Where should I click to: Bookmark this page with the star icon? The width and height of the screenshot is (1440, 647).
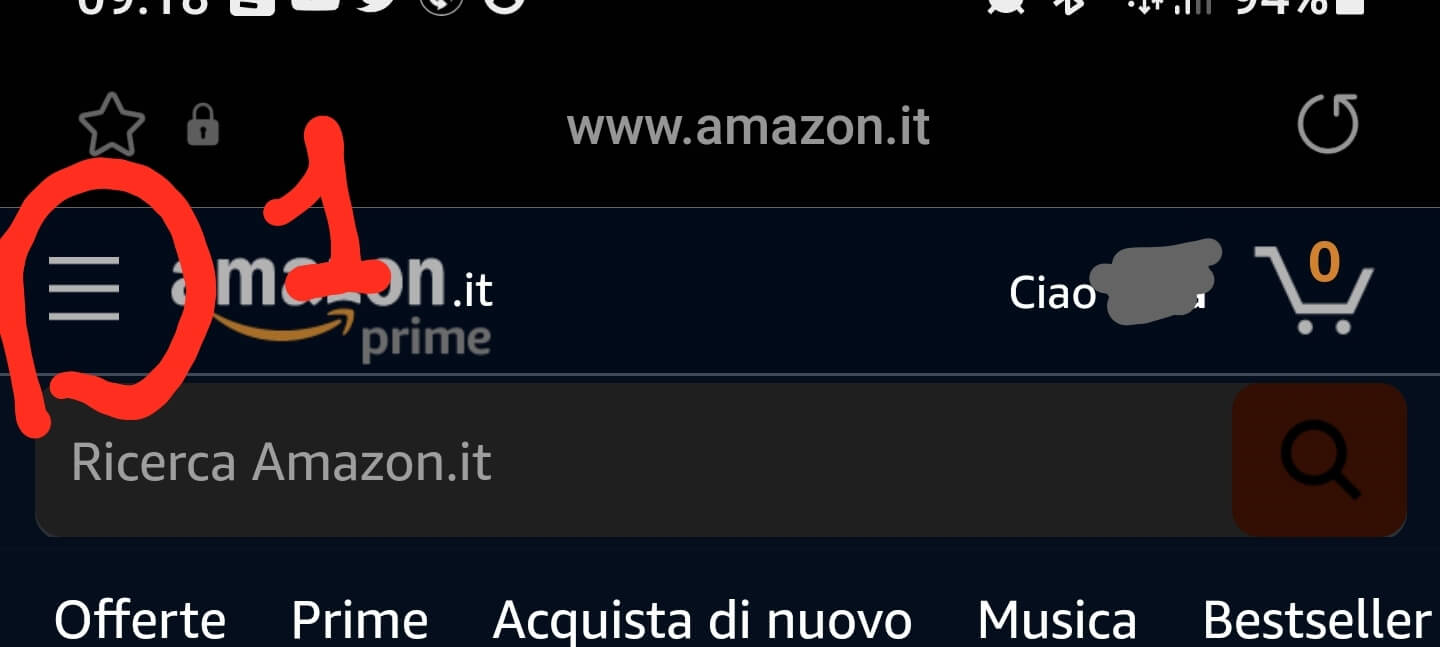pos(111,126)
